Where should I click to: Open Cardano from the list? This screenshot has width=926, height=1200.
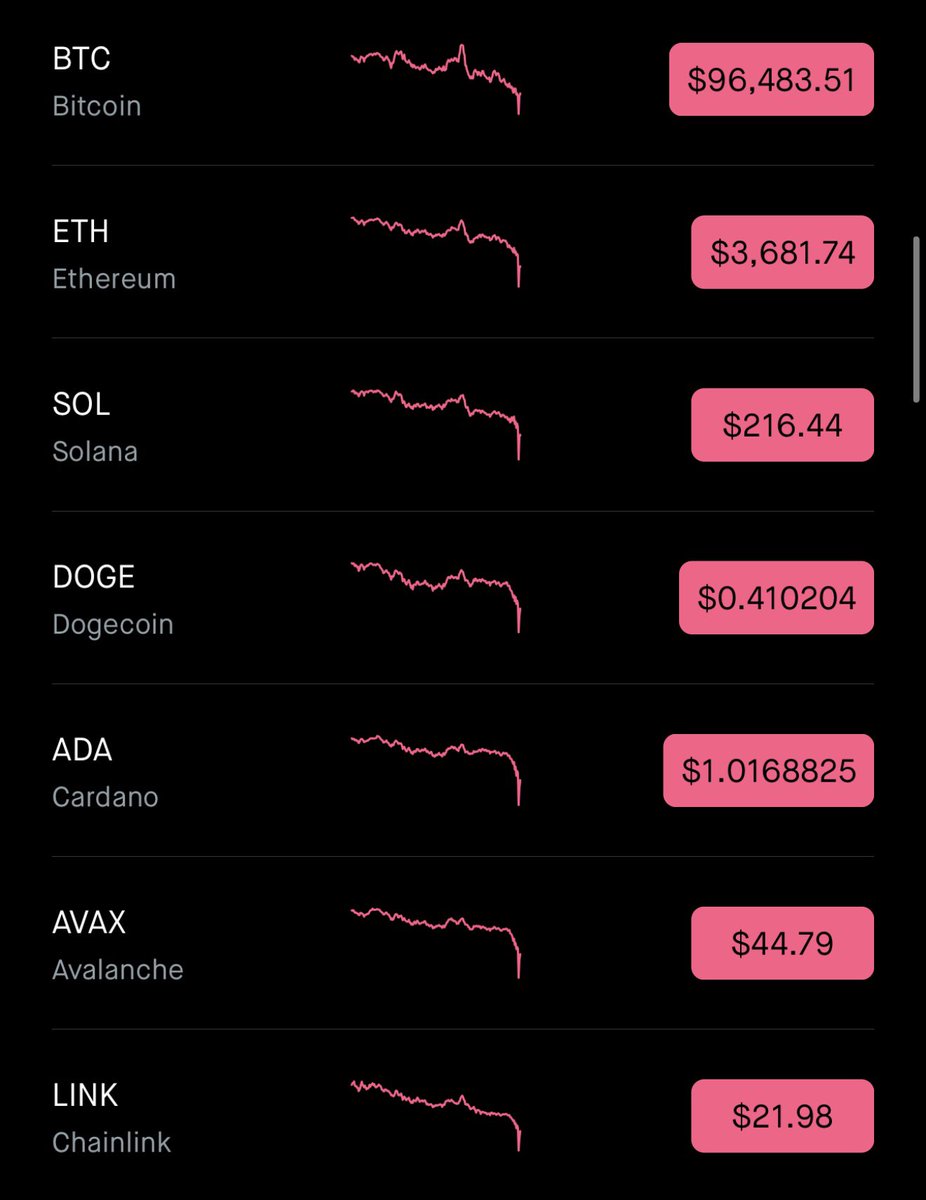point(105,772)
